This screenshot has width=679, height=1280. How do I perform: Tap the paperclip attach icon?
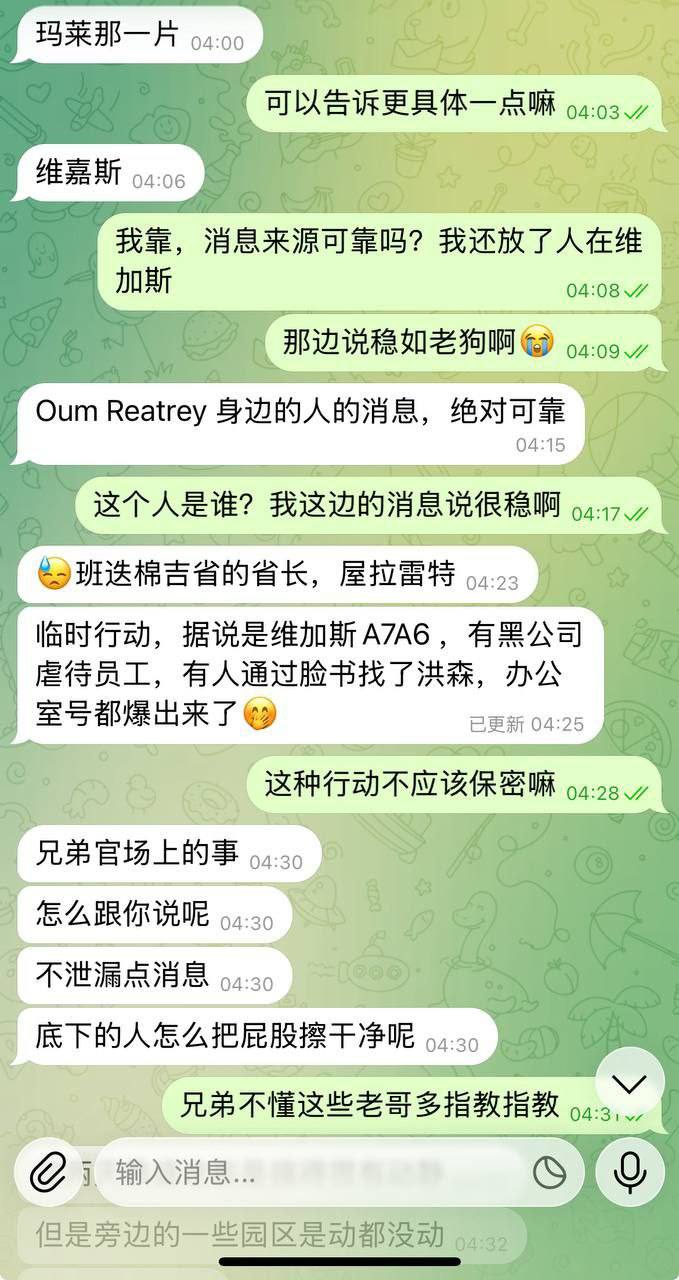pos(47,1172)
